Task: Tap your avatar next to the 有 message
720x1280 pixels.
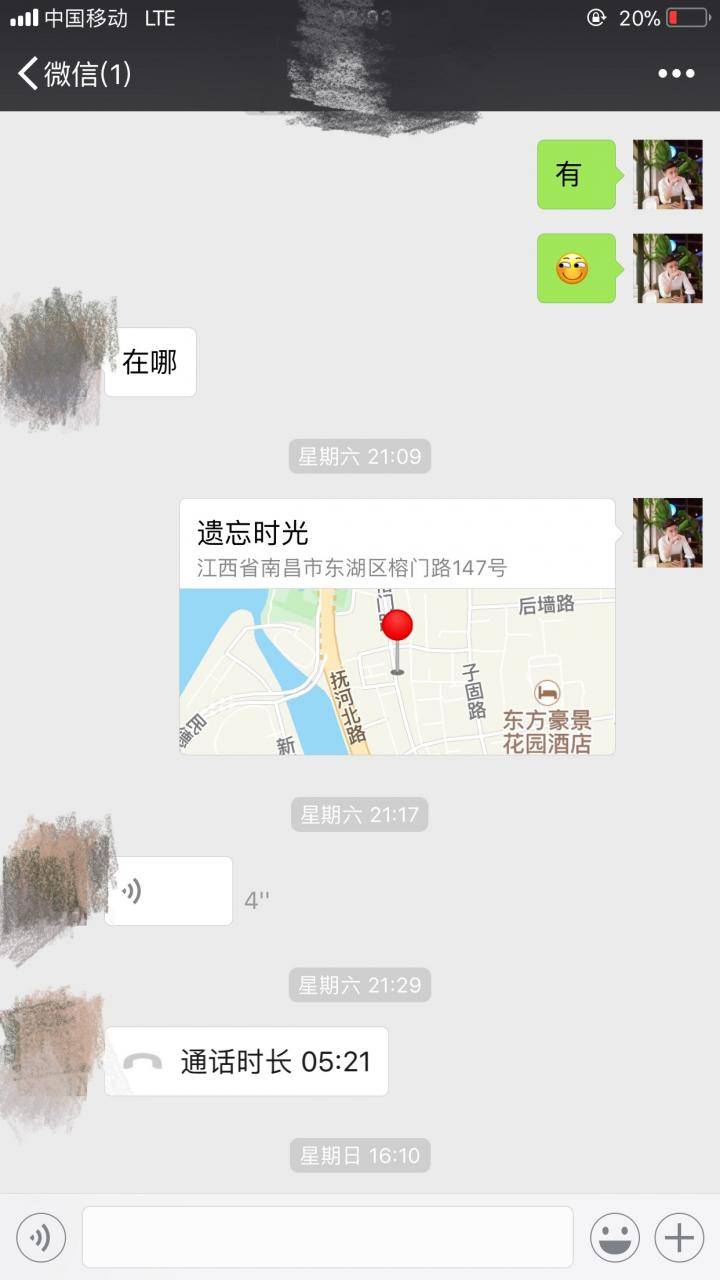Action: click(x=667, y=173)
